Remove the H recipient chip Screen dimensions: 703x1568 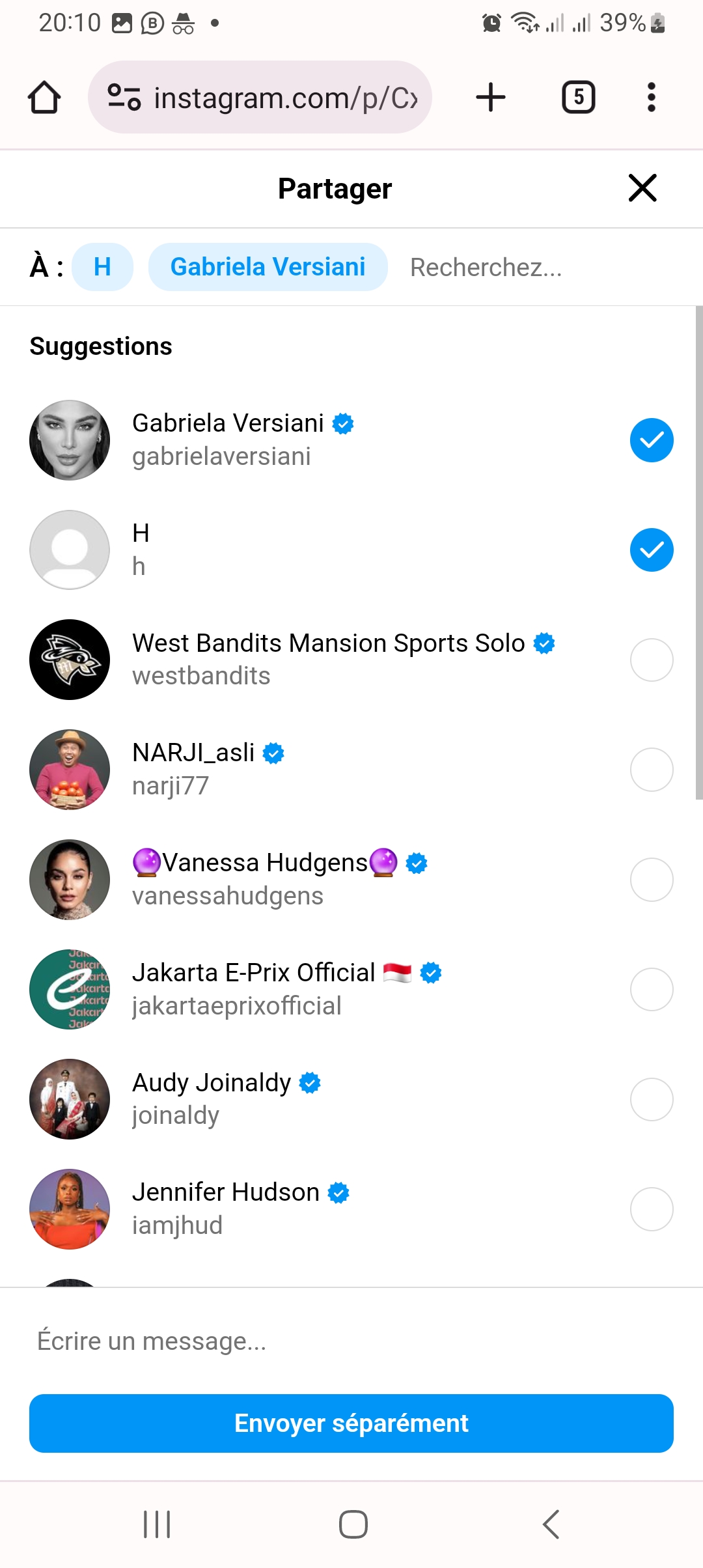pos(102,267)
